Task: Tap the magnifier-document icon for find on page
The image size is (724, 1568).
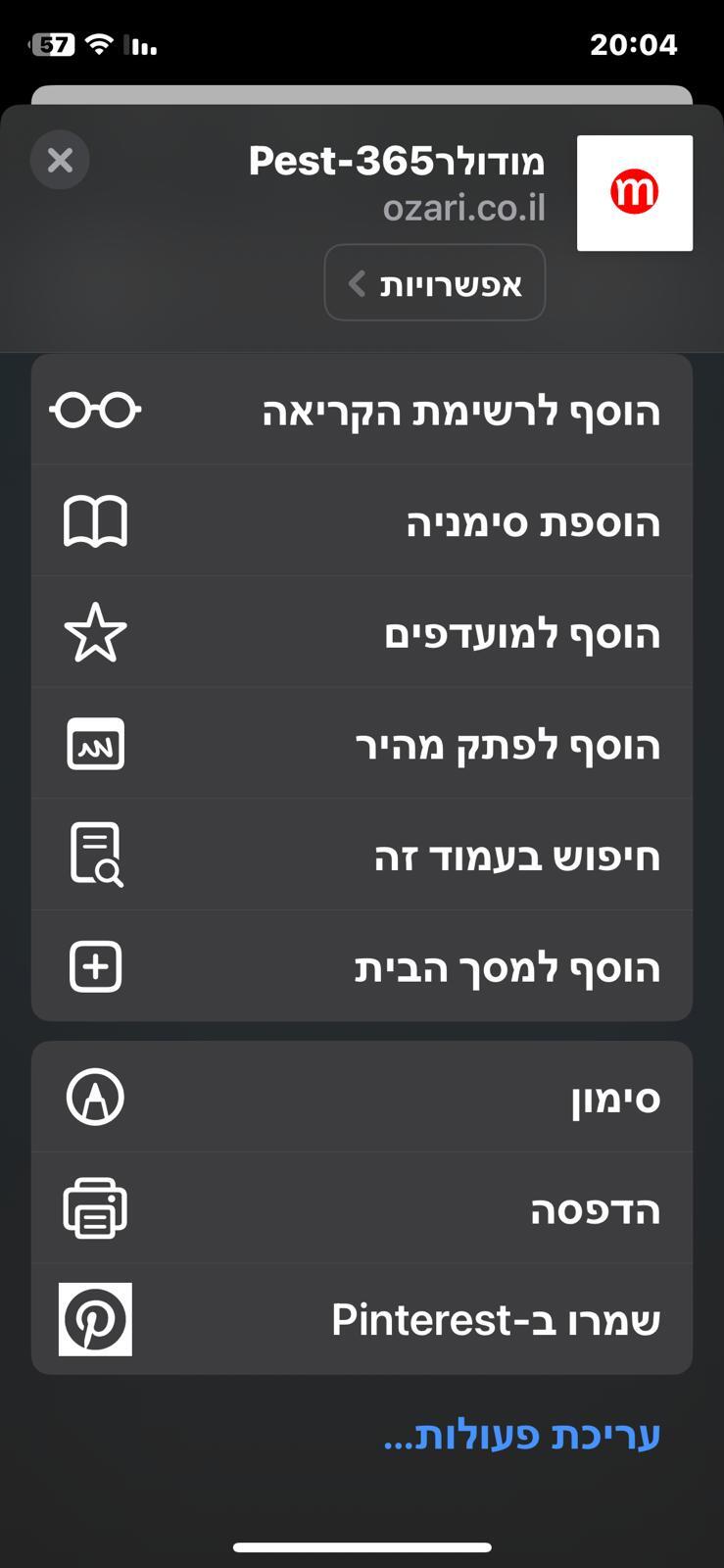Action: (95, 854)
